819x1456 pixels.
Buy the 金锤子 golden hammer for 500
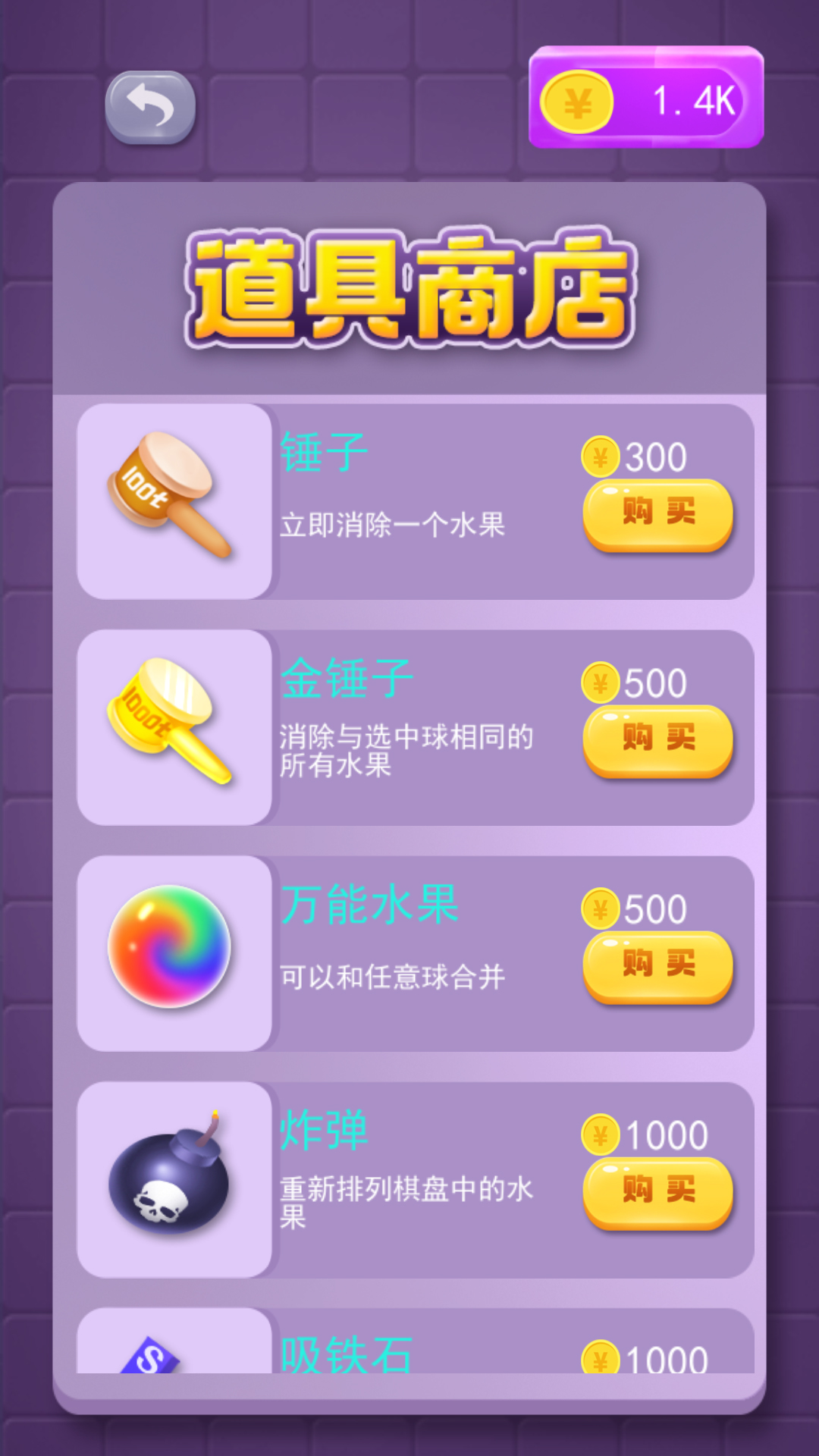point(657,741)
